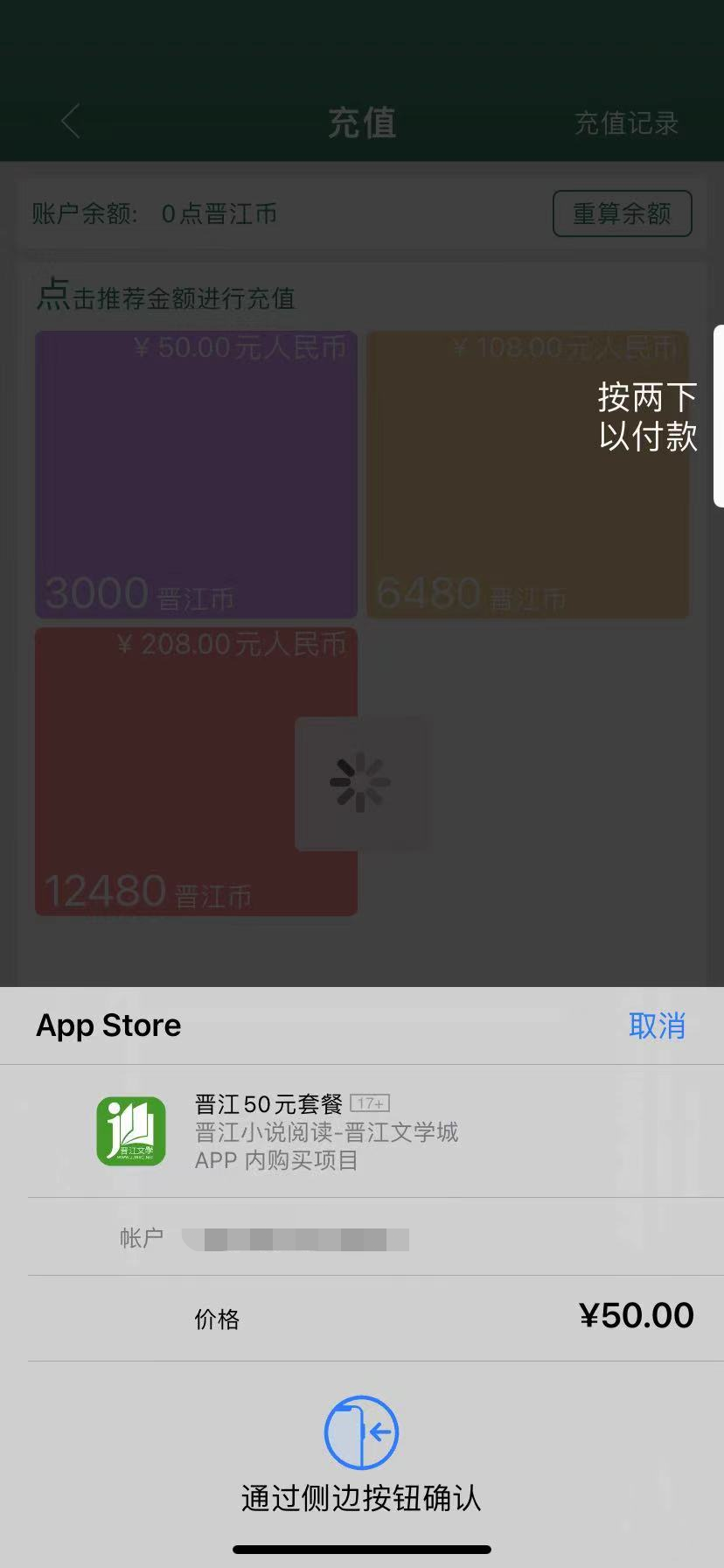Open 充值记录 recharge history
This screenshot has width=724, height=1568.
click(626, 123)
